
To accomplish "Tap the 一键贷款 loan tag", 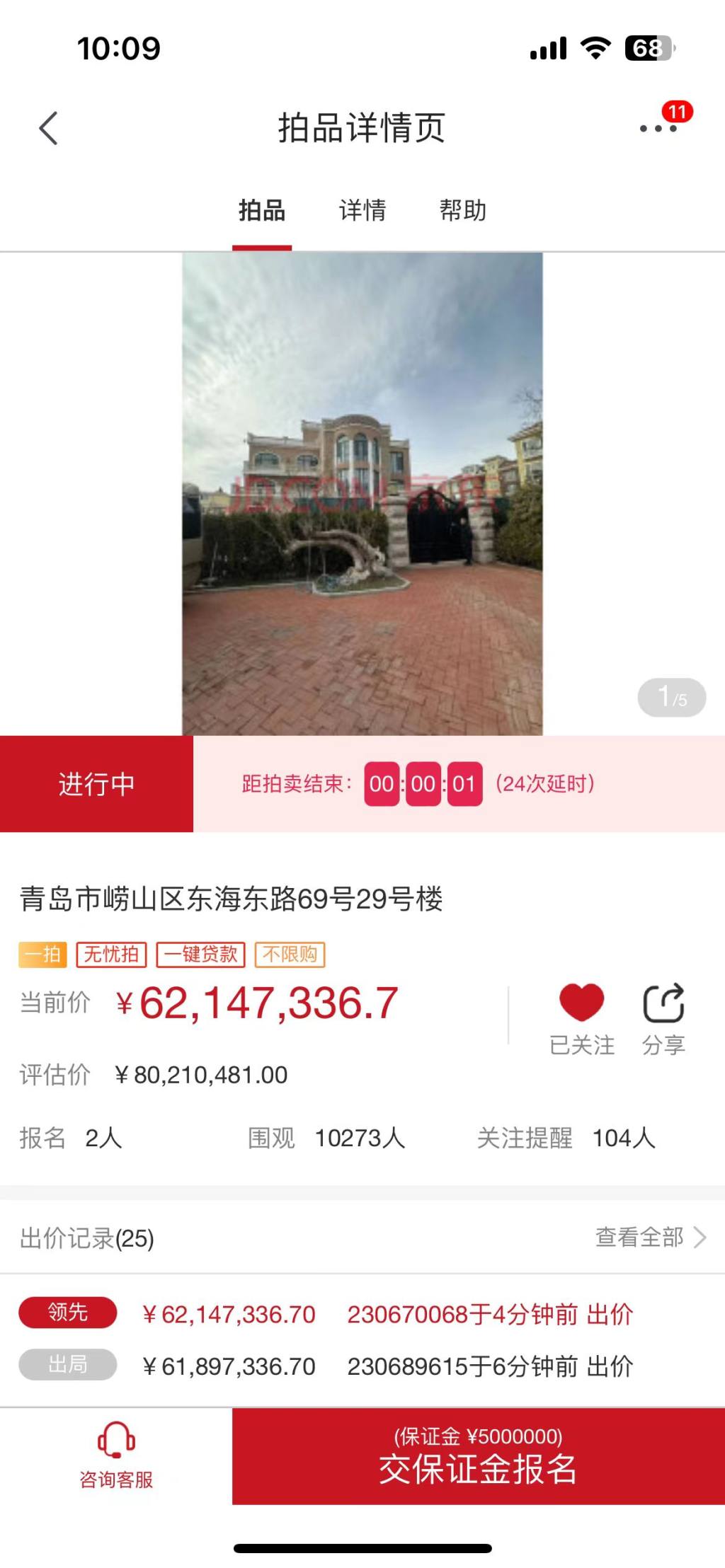I will click(200, 955).
